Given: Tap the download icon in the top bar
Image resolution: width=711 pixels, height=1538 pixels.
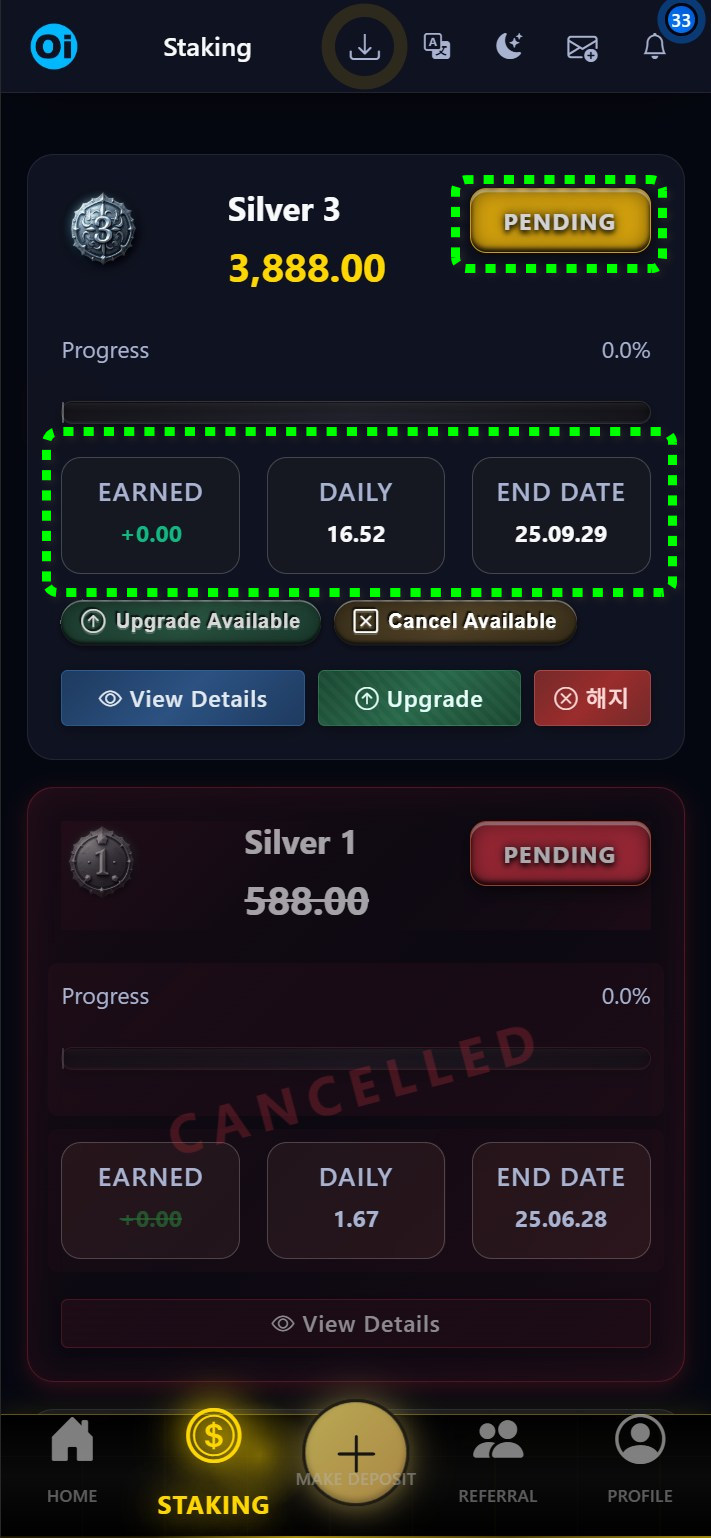Looking at the screenshot, I should [365, 47].
